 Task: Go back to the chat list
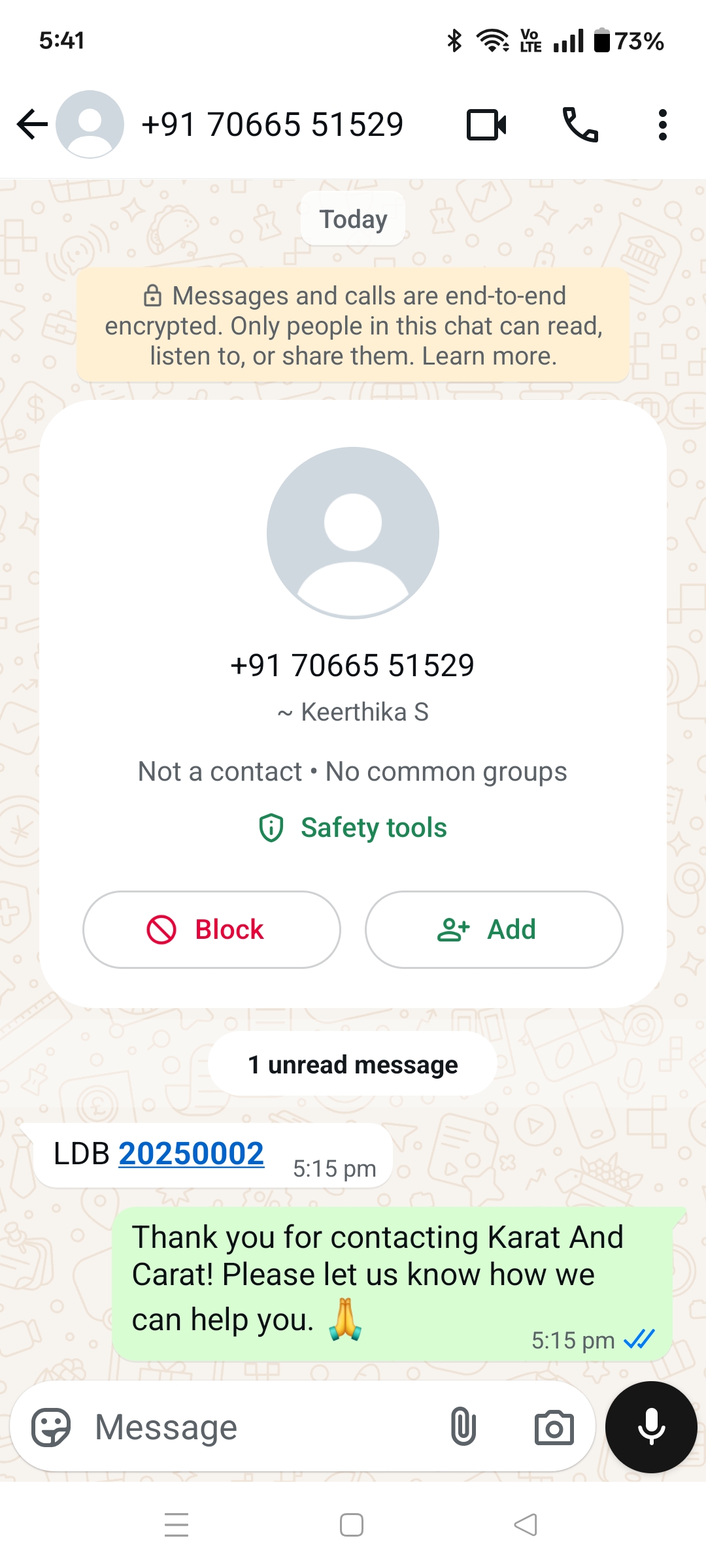click(x=33, y=124)
